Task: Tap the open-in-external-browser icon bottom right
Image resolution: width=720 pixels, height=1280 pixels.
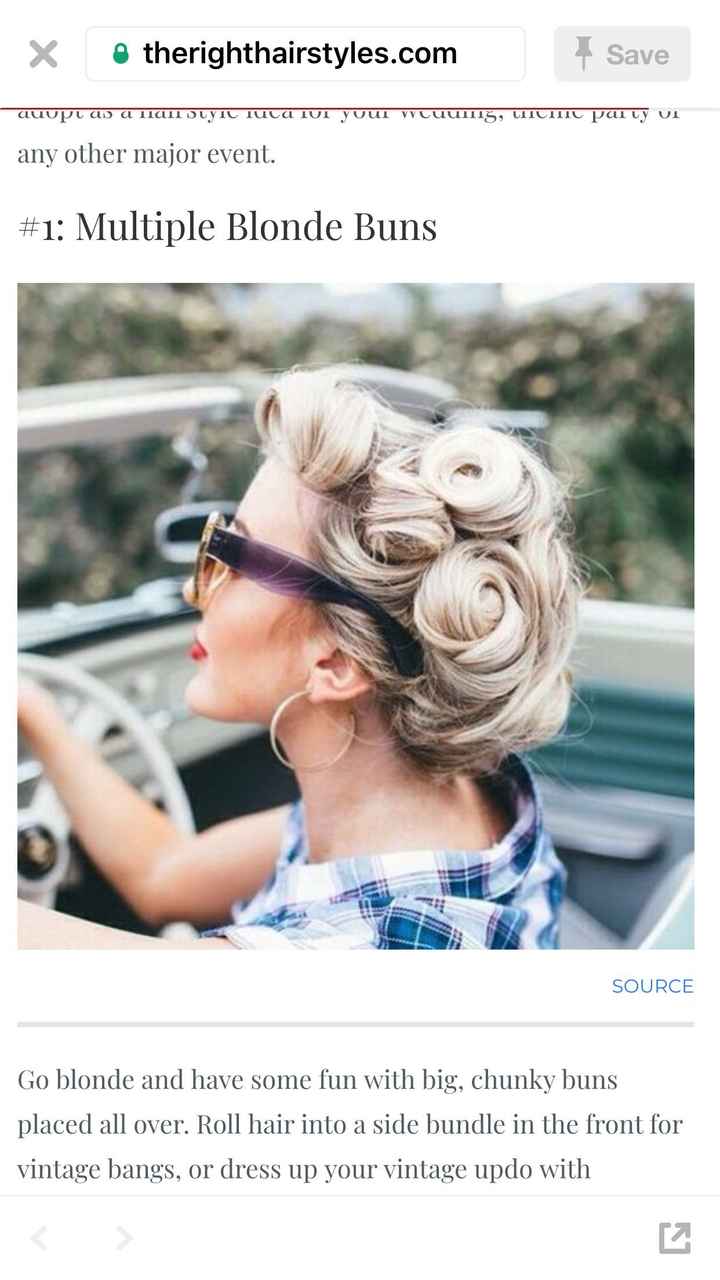Action: point(675,1238)
